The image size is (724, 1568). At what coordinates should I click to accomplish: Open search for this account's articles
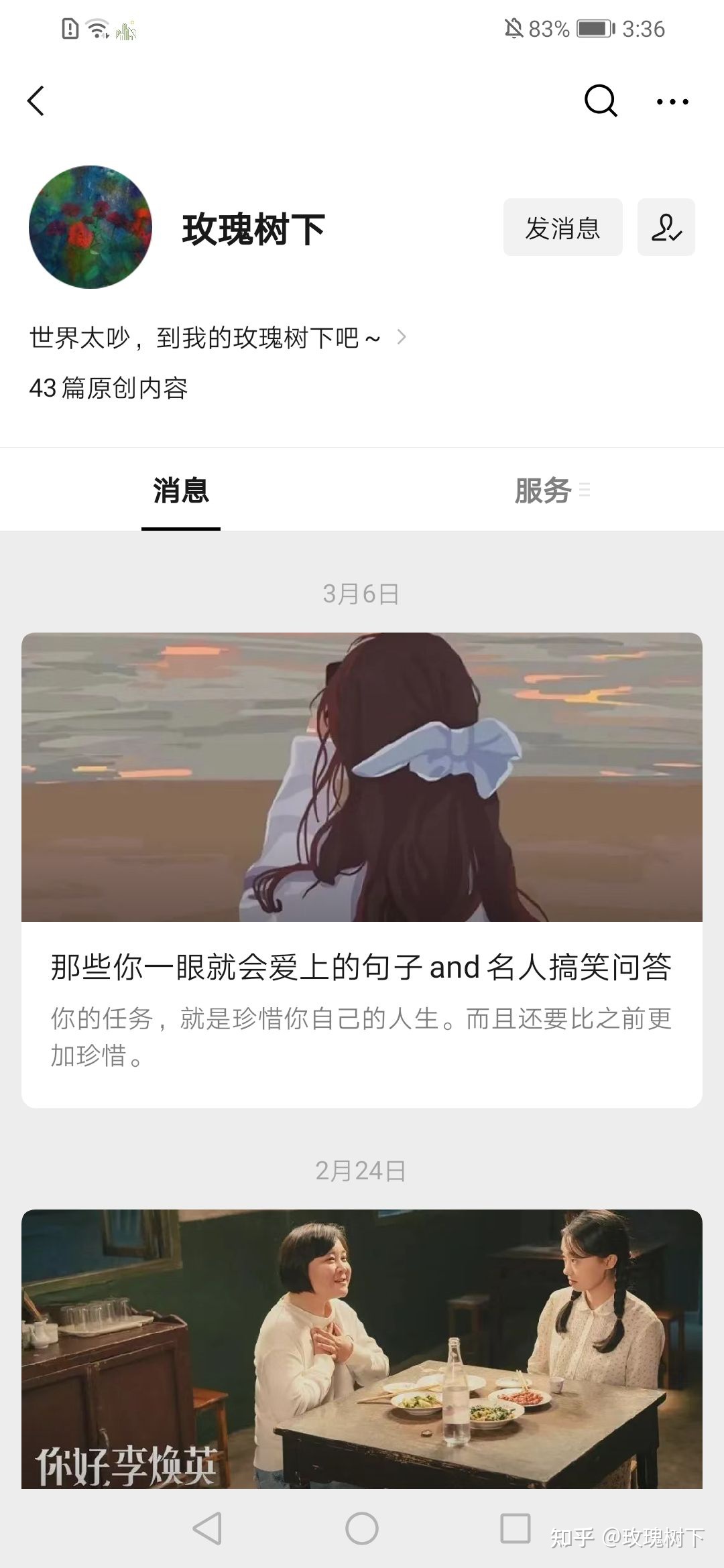coord(600,101)
